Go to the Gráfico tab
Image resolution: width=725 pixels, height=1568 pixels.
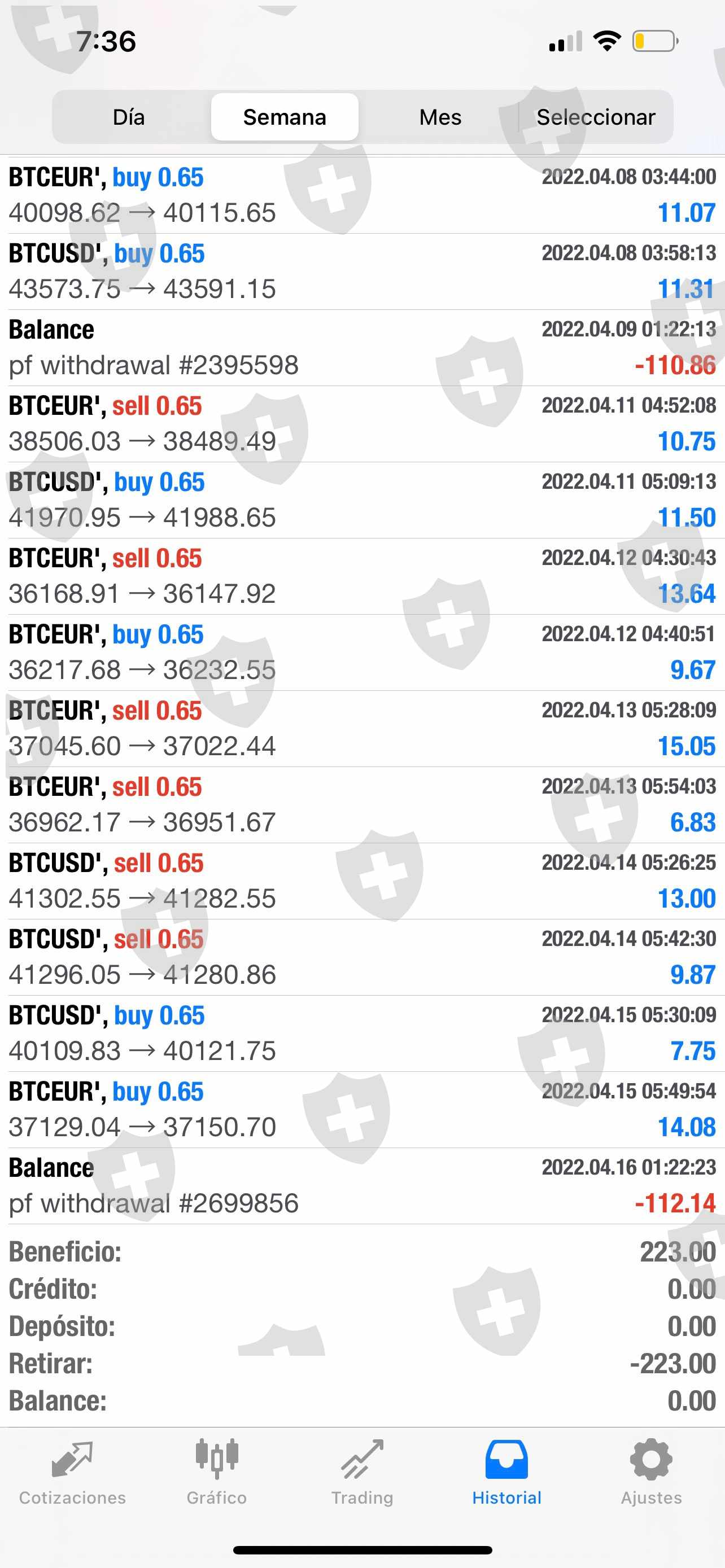[217, 1472]
